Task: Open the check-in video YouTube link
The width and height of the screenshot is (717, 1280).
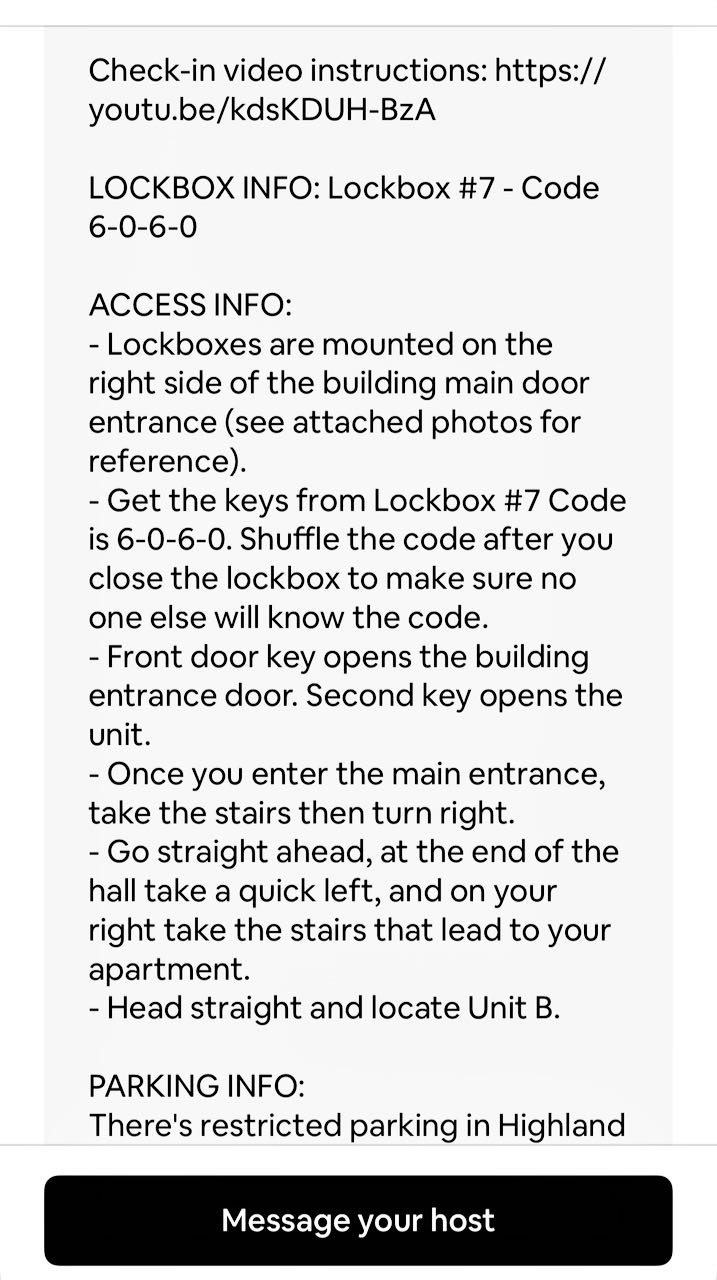Action: point(262,110)
